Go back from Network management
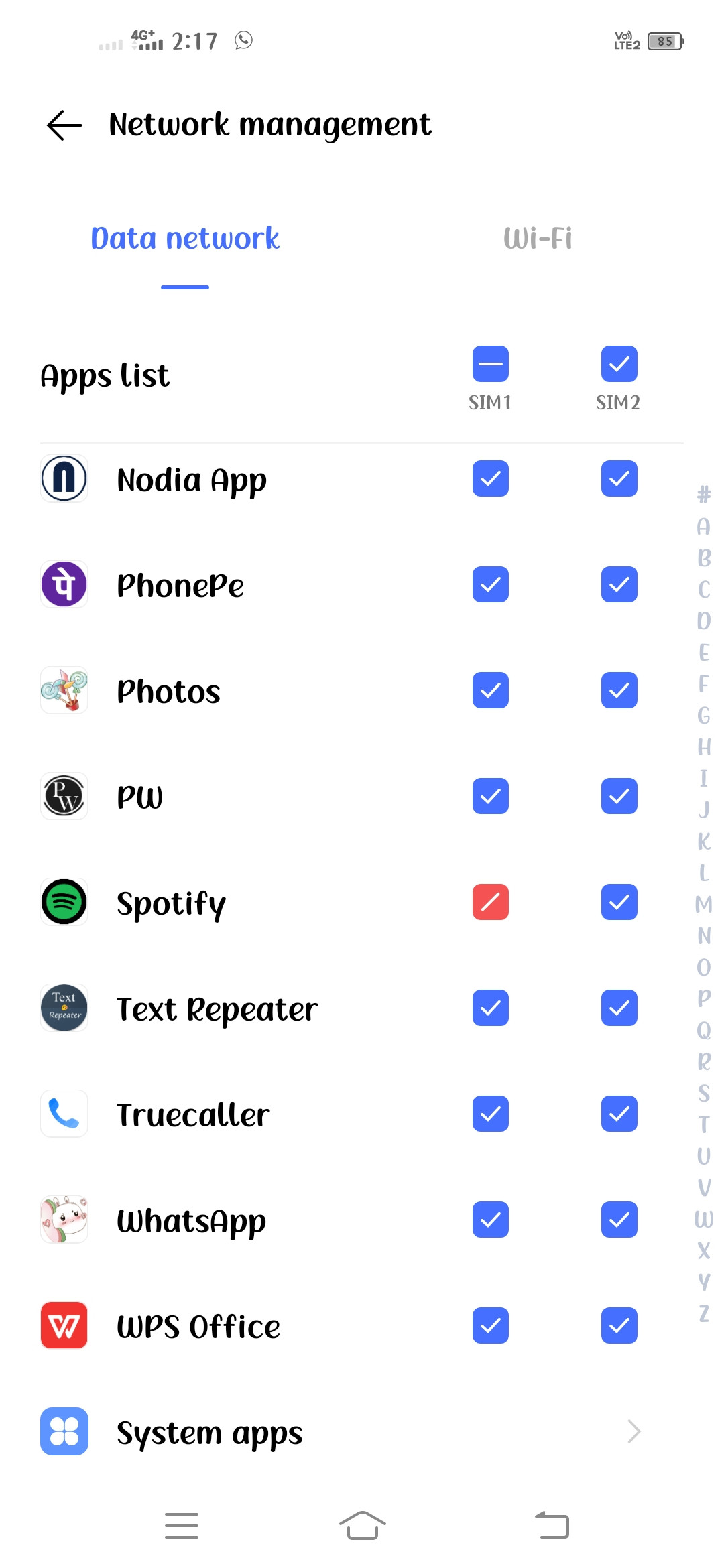 [x=64, y=125]
